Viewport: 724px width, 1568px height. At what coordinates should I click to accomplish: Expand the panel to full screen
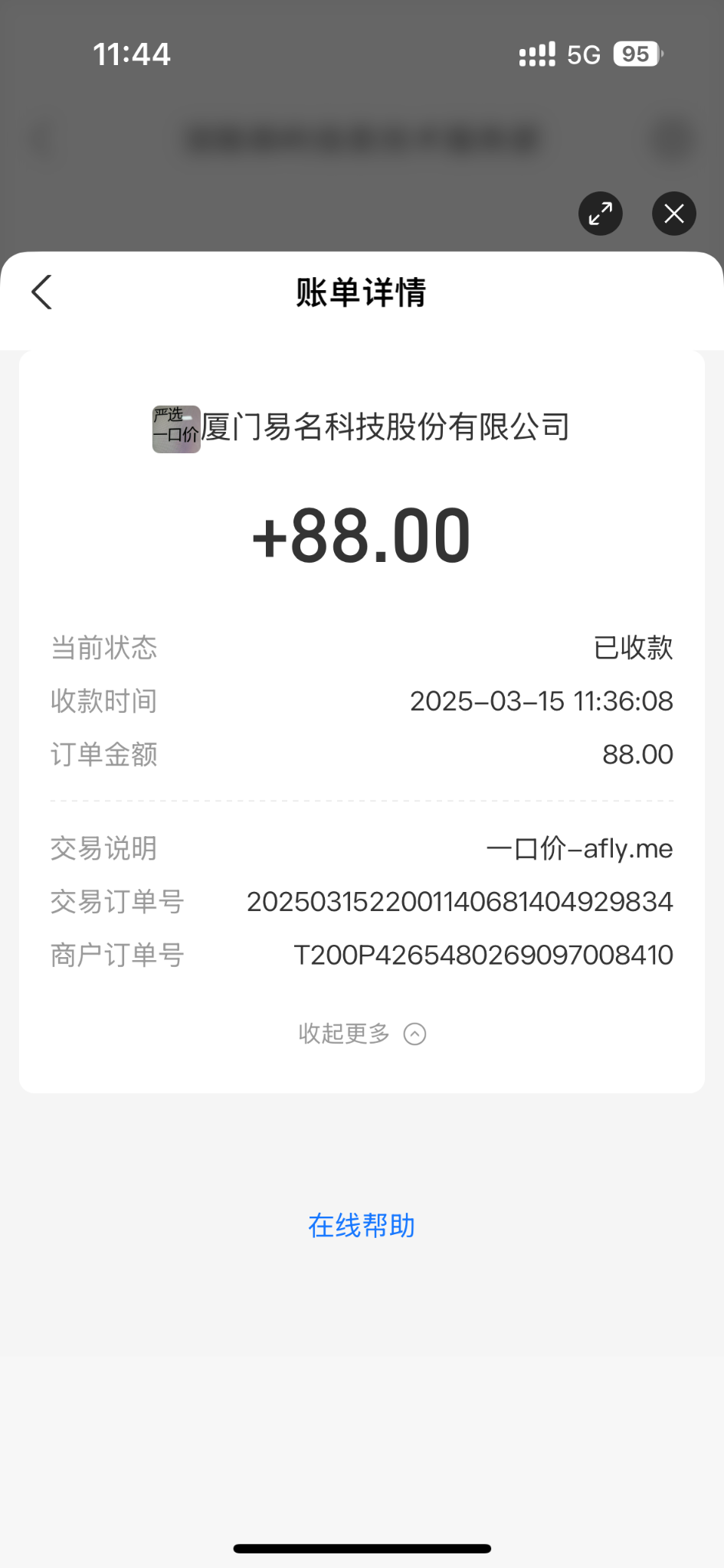click(x=600, y=213)
